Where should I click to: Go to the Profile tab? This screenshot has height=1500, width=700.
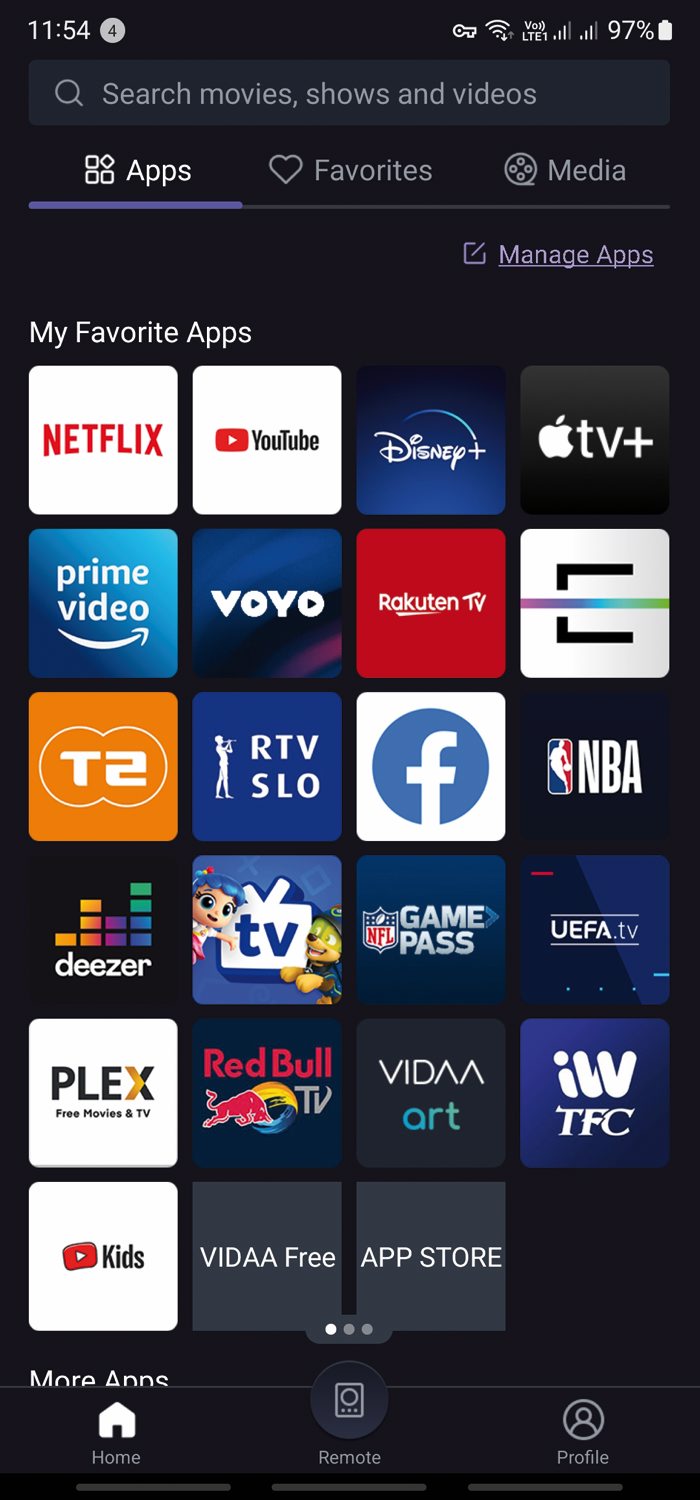coord(583,1430)
